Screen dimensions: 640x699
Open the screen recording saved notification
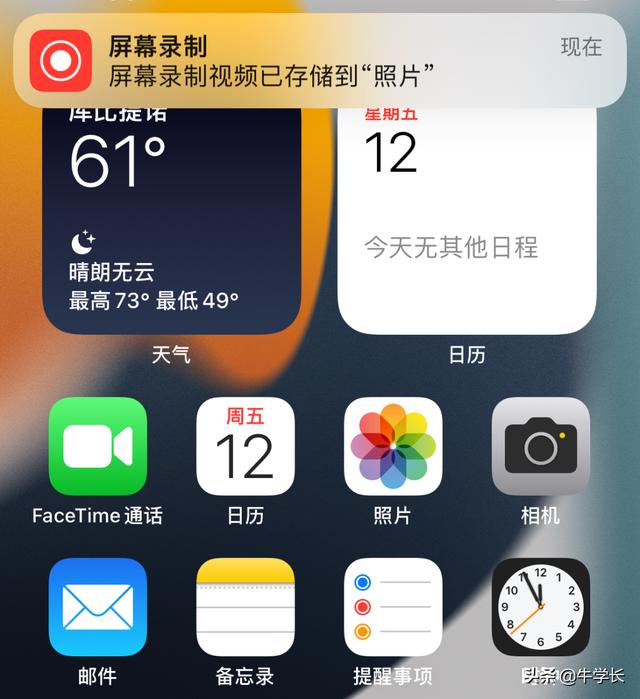click(320, 60)
